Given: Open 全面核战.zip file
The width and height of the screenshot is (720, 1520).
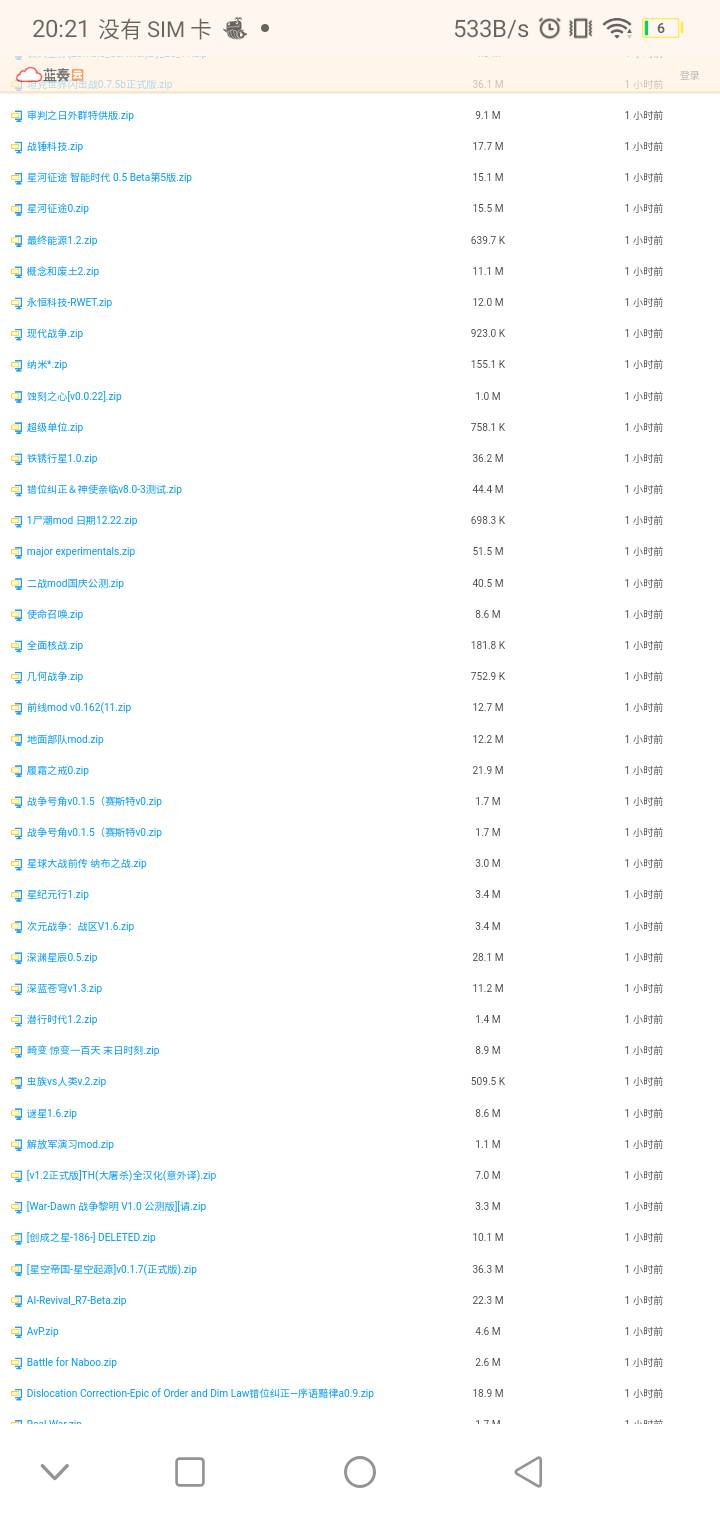Looking at the screenshot, I should click(x=55, y=645).
